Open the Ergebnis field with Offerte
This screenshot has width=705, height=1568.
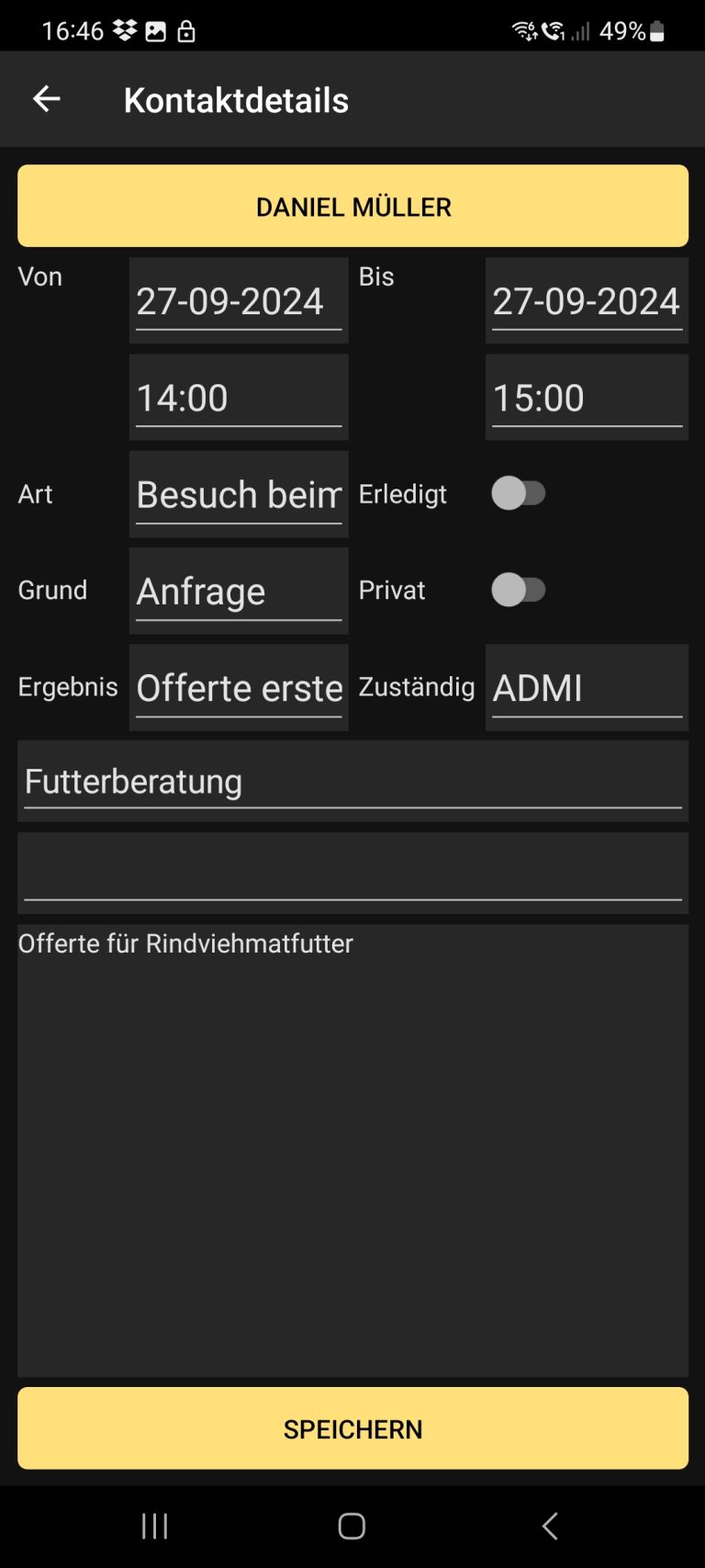[239, 688]
